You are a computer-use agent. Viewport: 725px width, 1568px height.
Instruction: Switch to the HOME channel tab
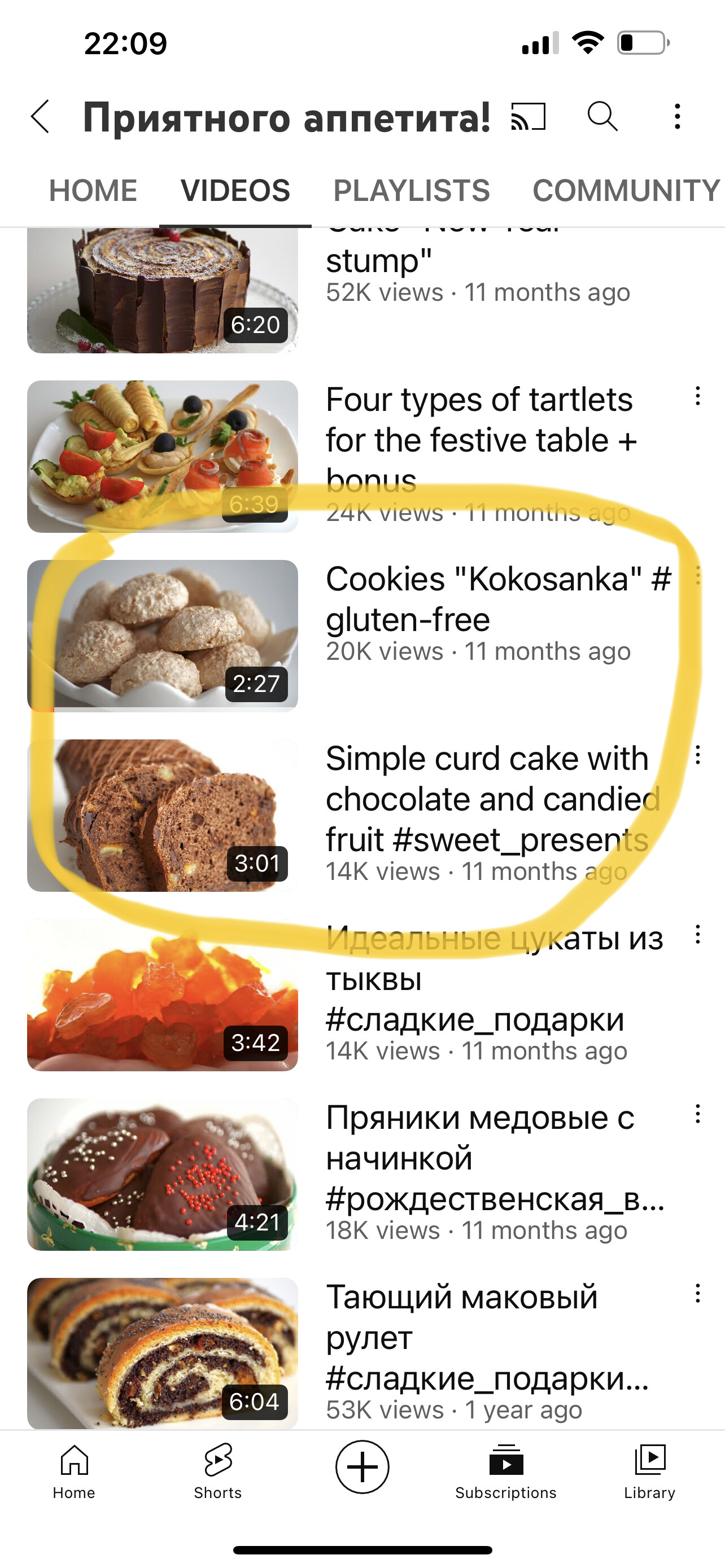point(93,191)
